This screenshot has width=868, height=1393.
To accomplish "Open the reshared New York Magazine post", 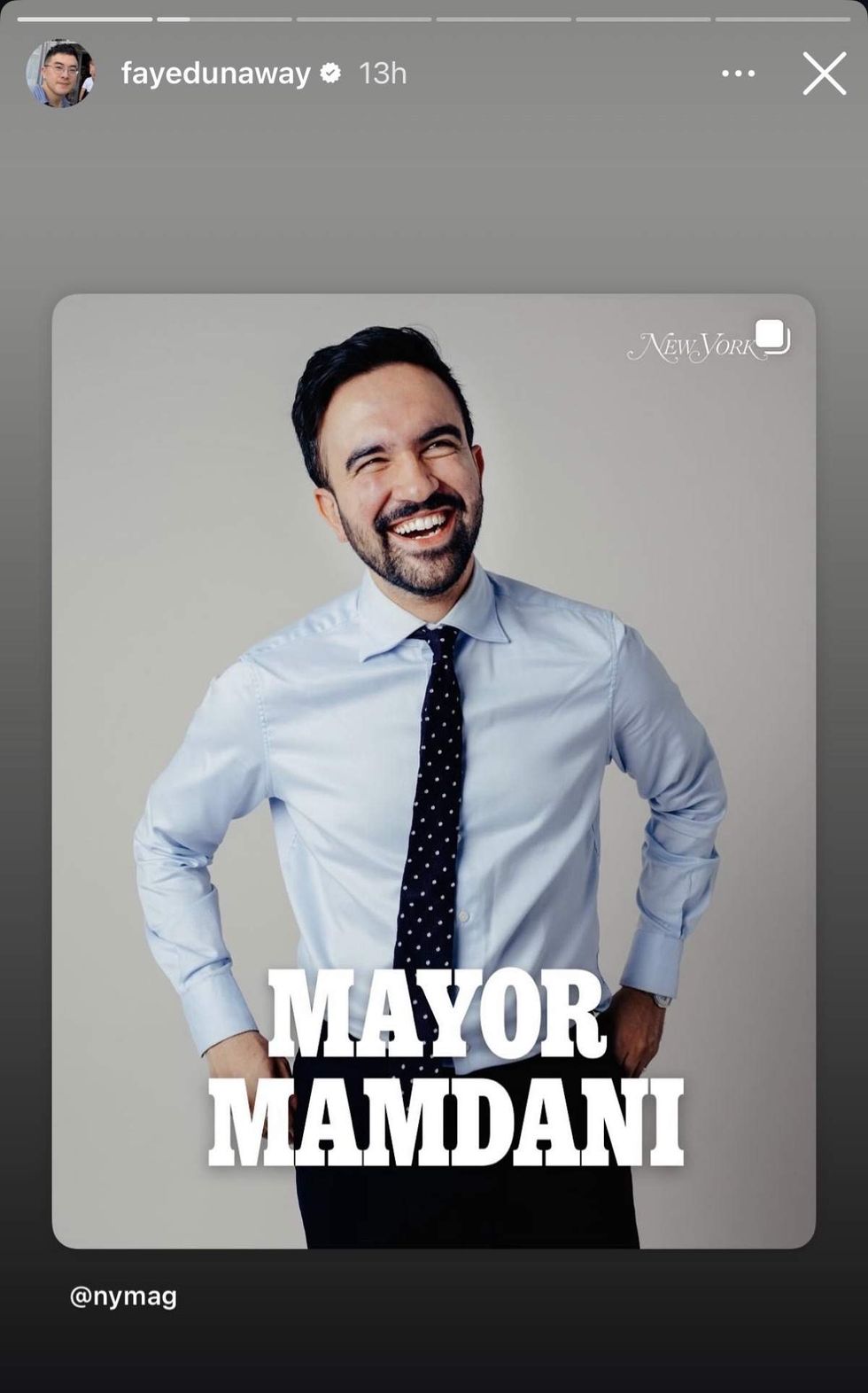I will click(x=434, y=771).
